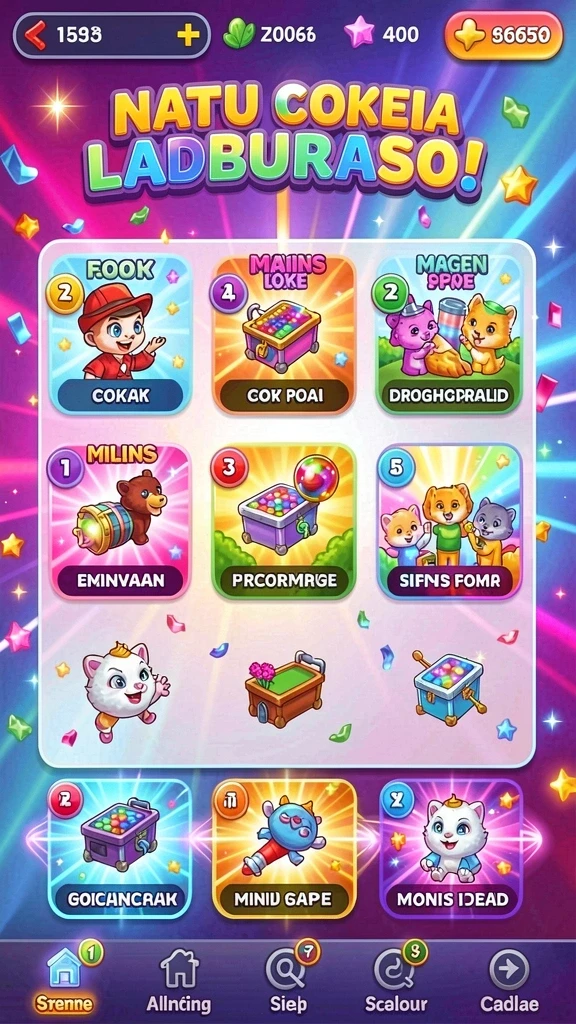Switch to the Srenne home tab

click(x=64, y=980)
